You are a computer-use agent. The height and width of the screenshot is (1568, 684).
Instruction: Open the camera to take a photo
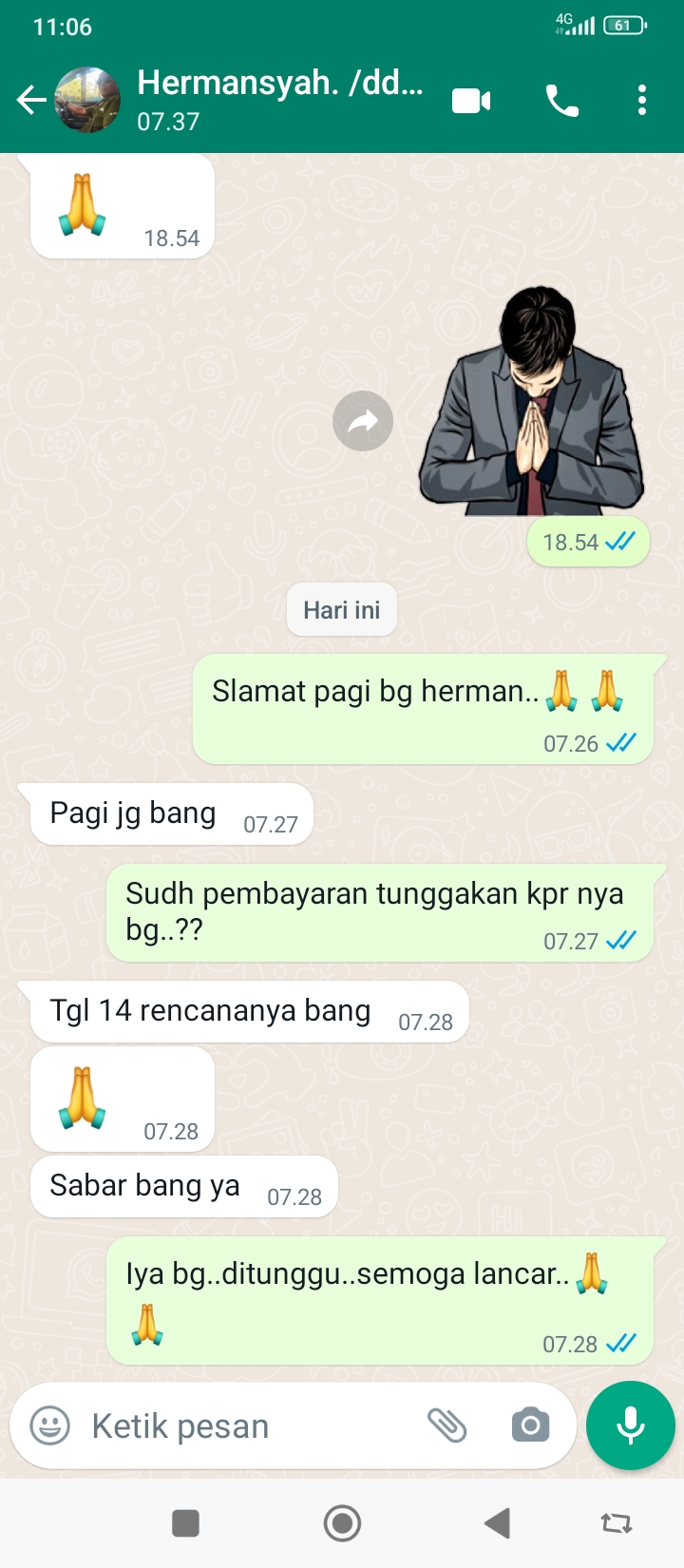point(530,1425)
